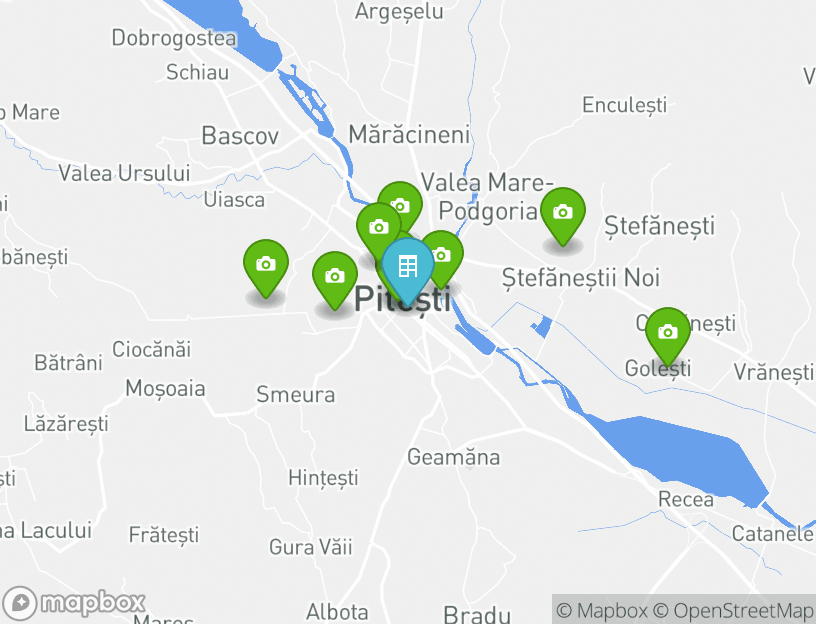Select the camera marker right of blue pin
This screenshot has height=624, width=816.
(x=443, y=254)
